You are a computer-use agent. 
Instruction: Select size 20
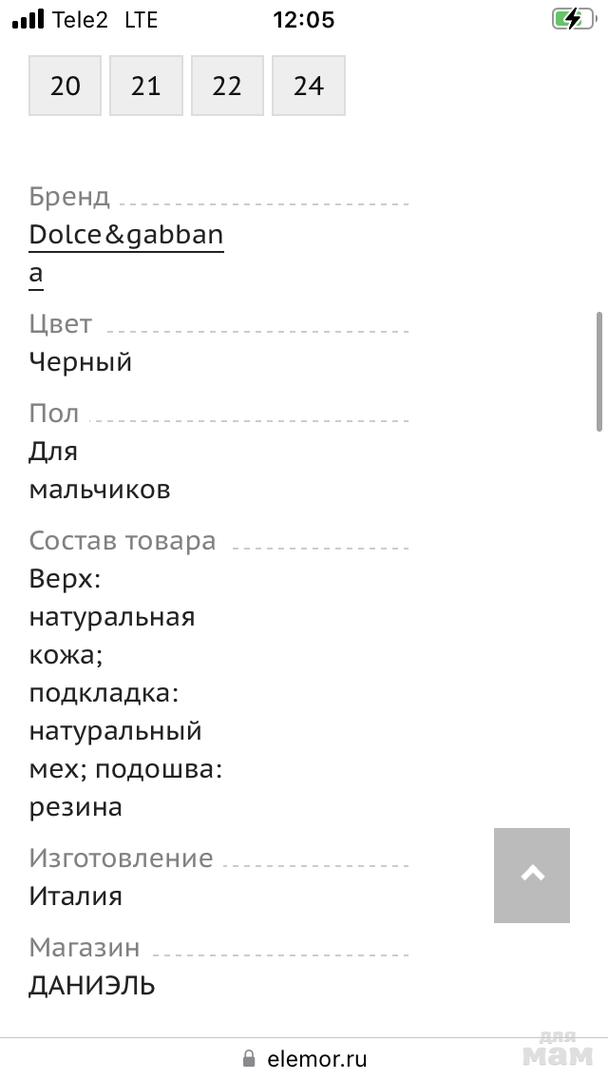click(x=65, y=86)
